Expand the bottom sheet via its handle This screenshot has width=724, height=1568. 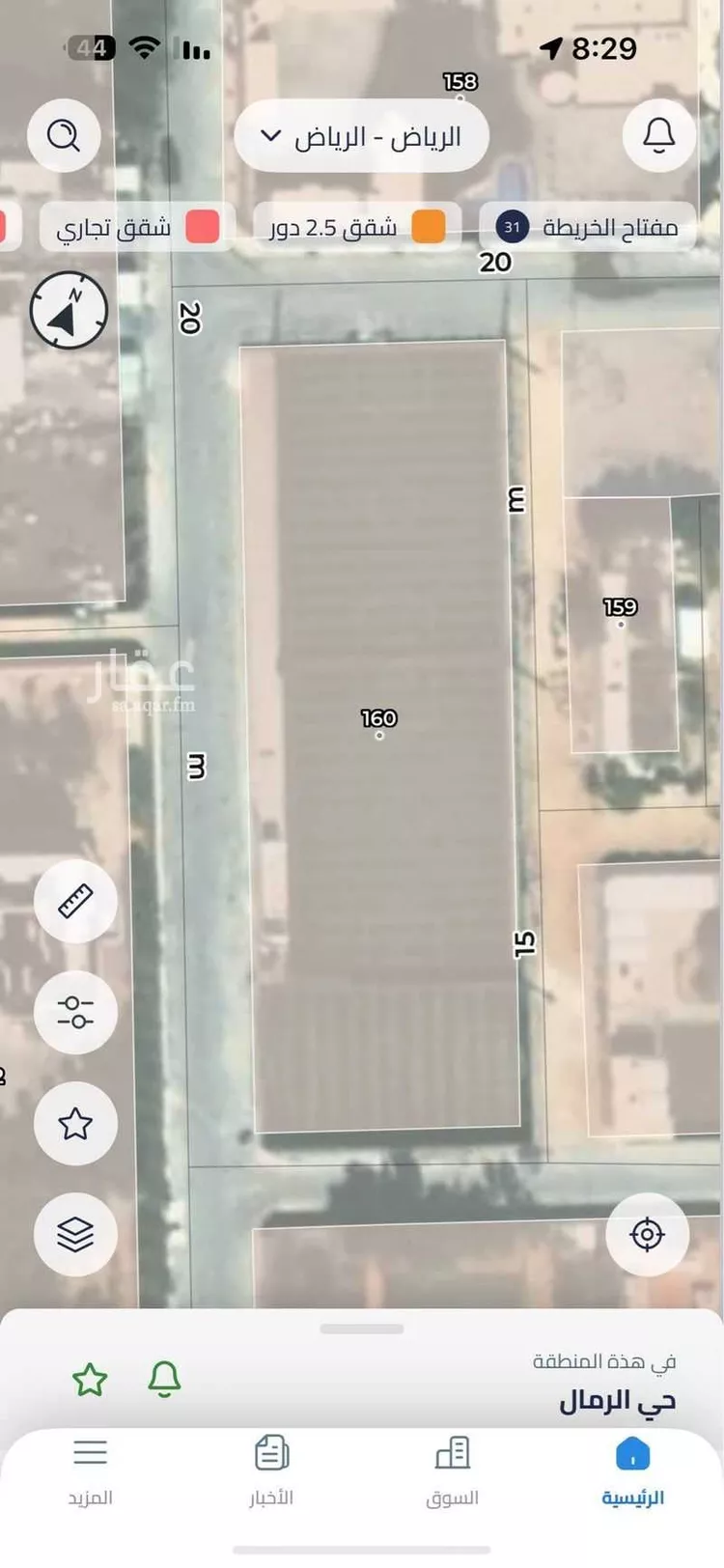pyautogui.click(x=361, y=1330)
